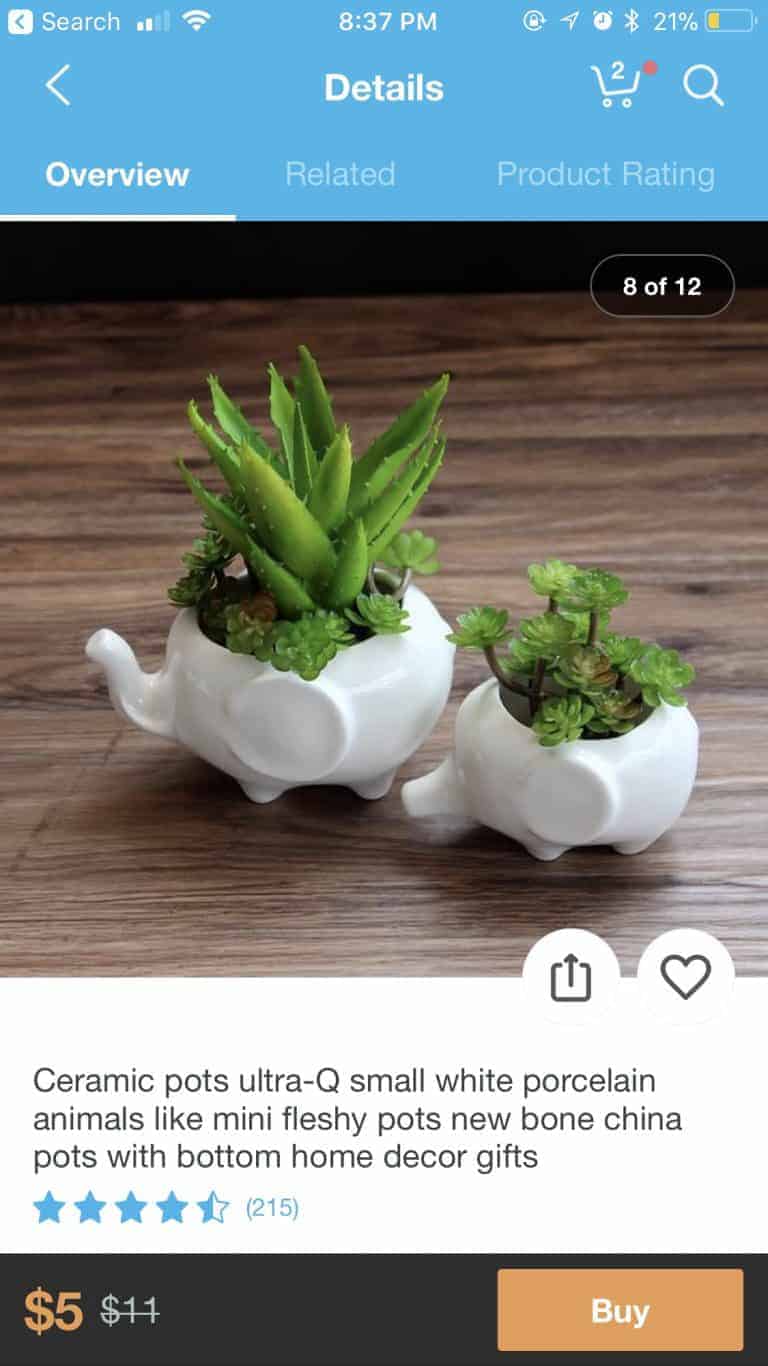Tap the back chevron arrow
768x1366 pixels.
coord(57,87)
